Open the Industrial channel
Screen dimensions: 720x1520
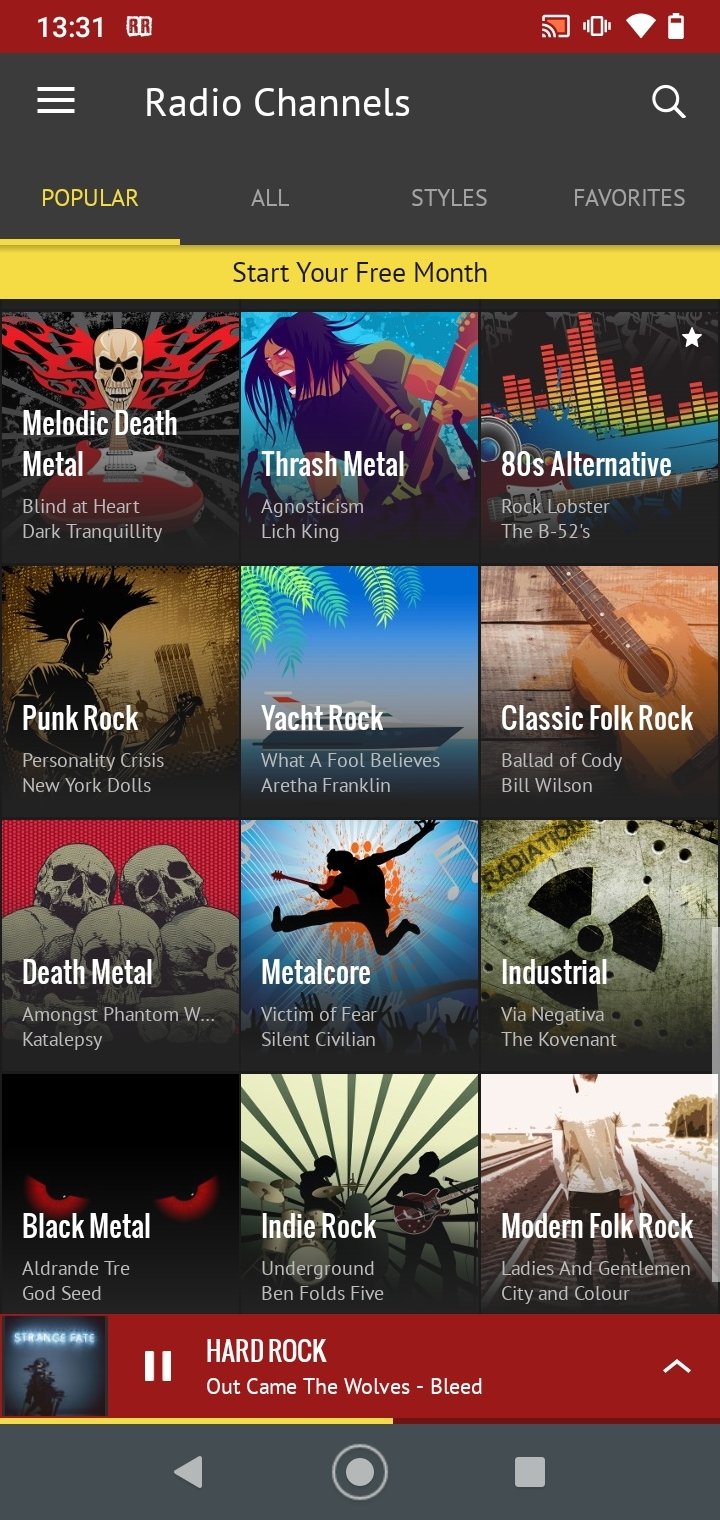(x=600, y=944)
